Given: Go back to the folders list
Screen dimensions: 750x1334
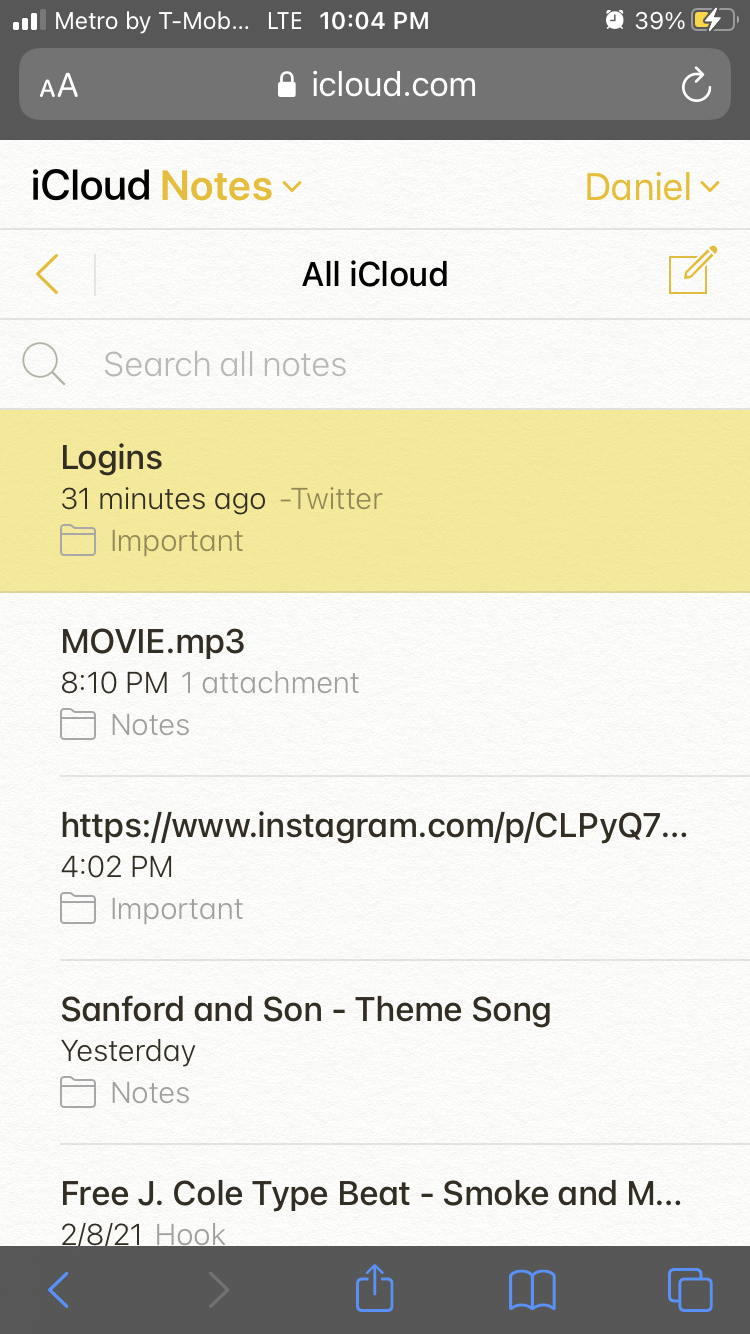Looking at the screenshot, I should [x=48, y=274].
